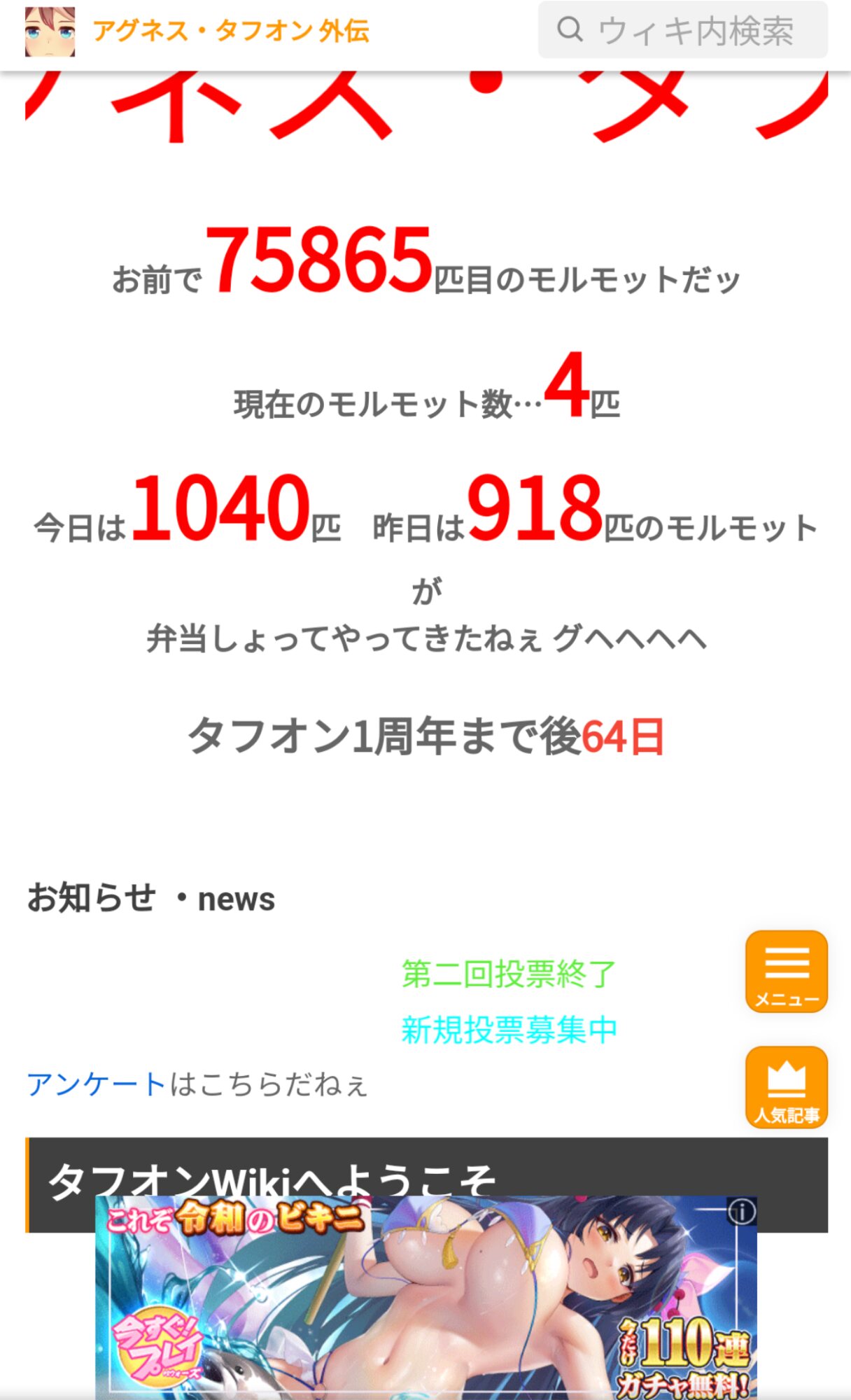This screenshot has height=1400, width=851.
Task: Open the アグネス・タフオン 外伝 wiki home link
Action: pos(230,31)
